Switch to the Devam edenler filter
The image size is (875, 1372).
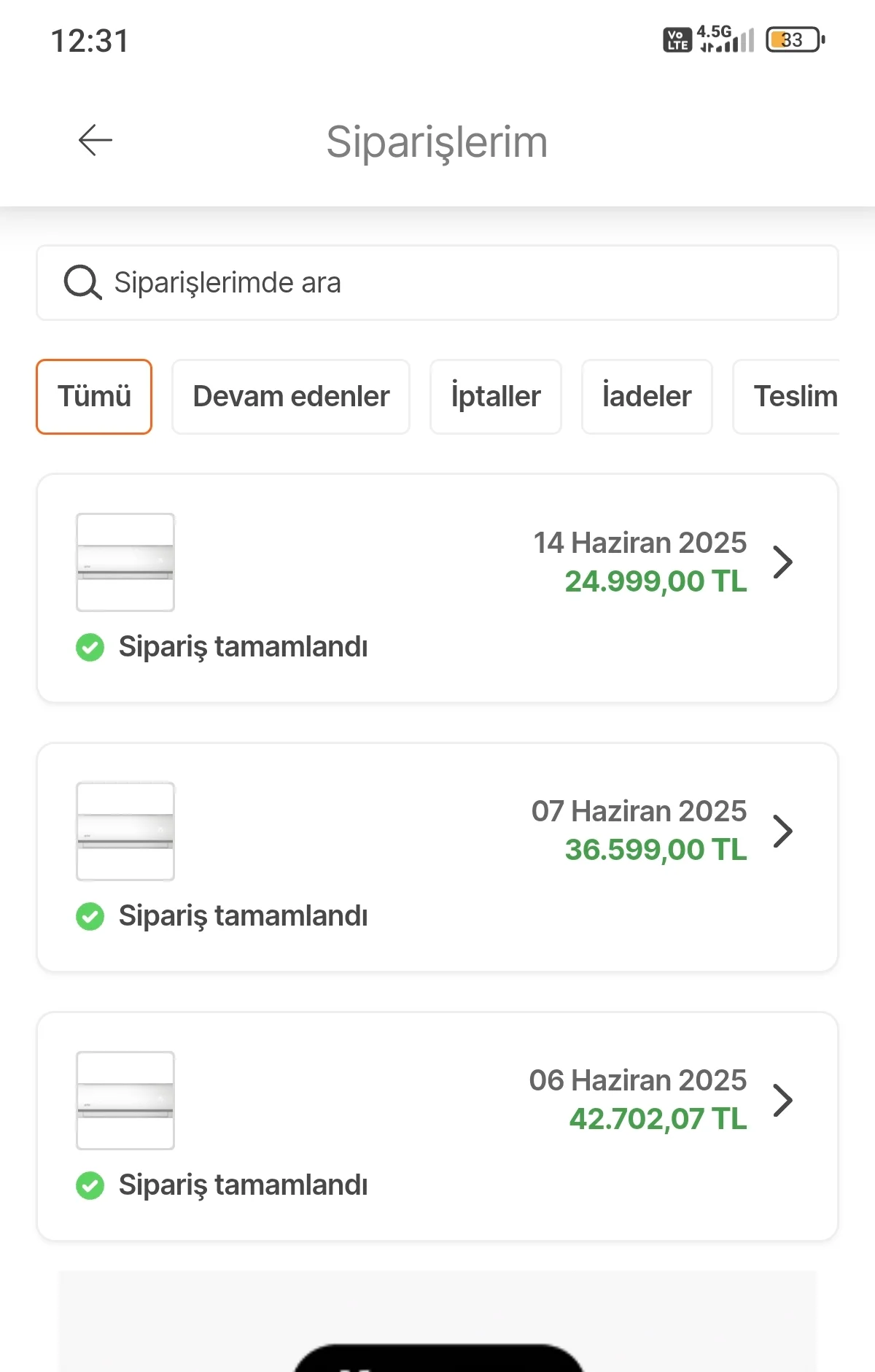291,397
